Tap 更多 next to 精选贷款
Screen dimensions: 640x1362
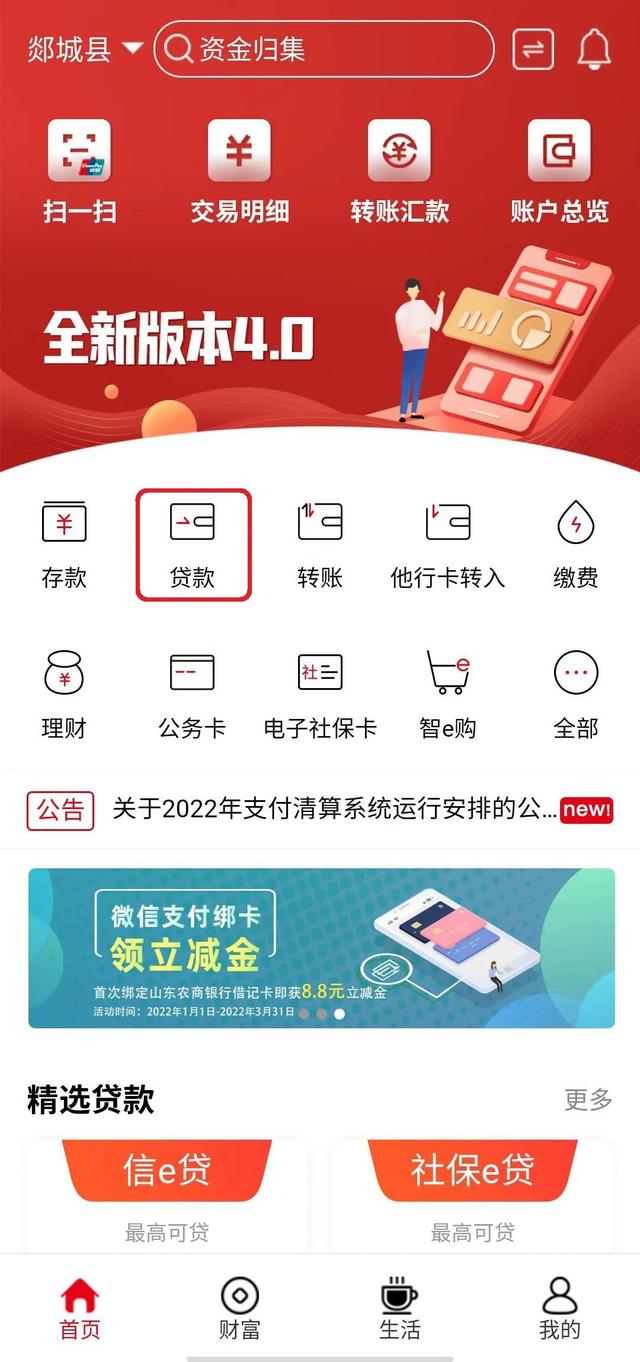[588, 1100]
